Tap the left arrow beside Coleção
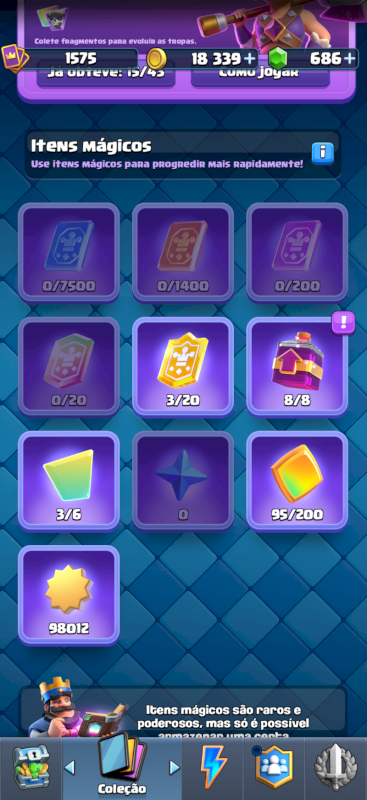Image resolution: width=367 pixels, height=800 pixels. 69,767
